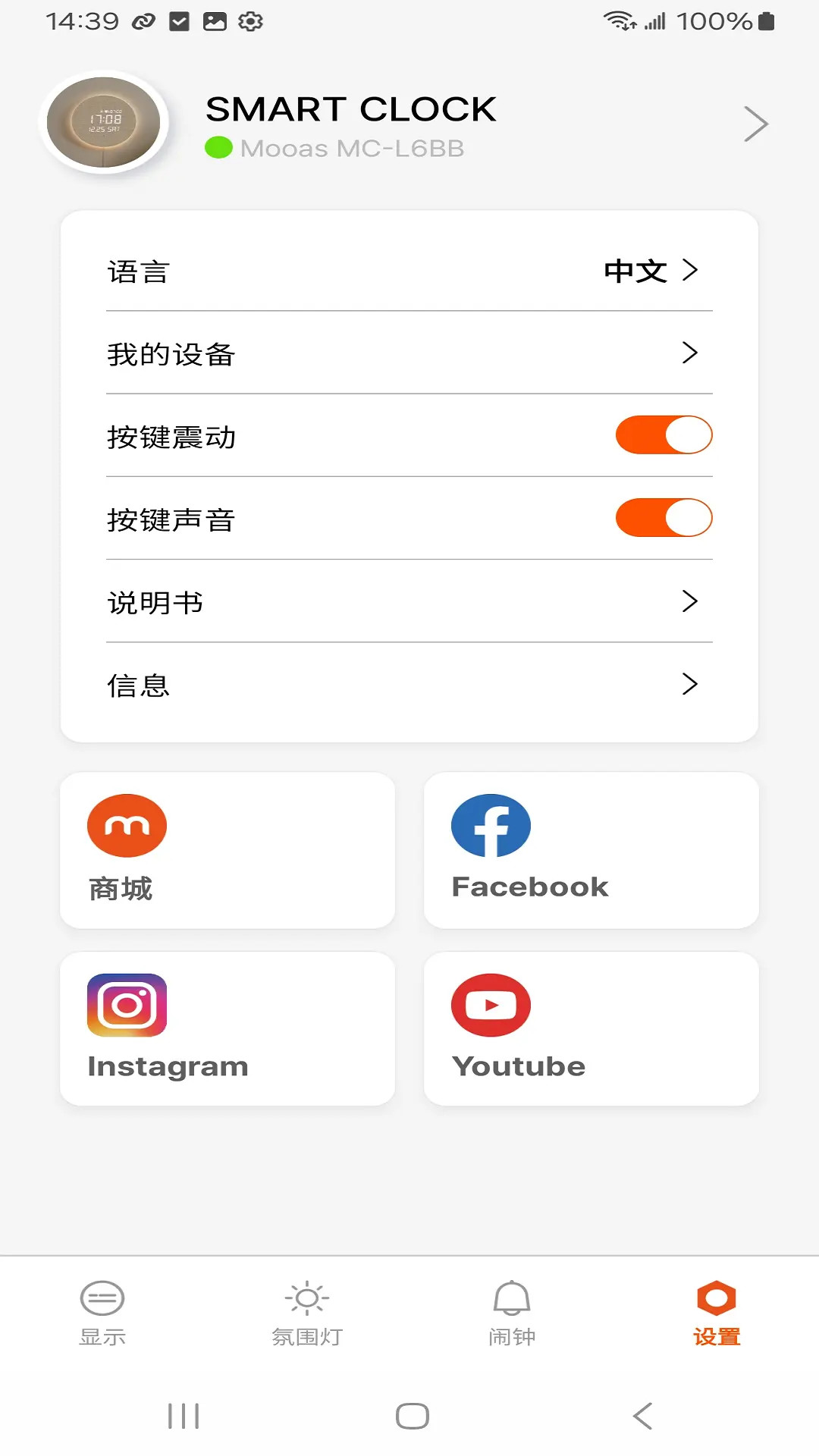The width and height of the screenshot is (819, 1456).
Task: Expand the SMART CLOCK header arrow
Action: (x=755, y=124)
